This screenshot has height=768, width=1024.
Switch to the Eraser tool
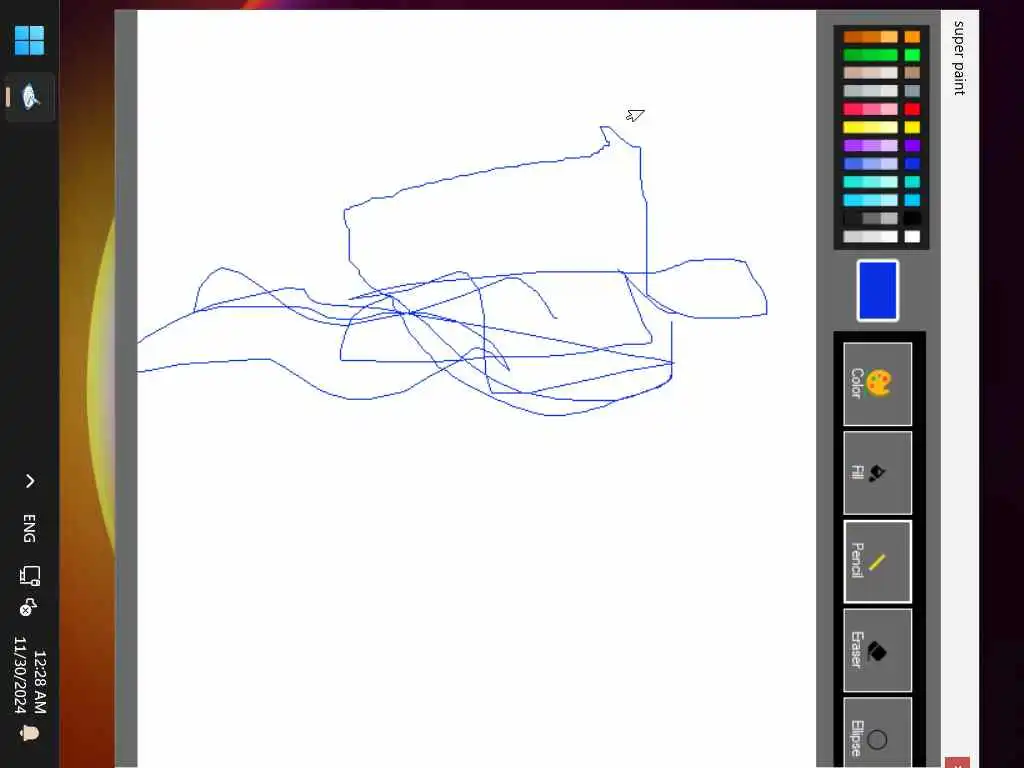point(877,650)
